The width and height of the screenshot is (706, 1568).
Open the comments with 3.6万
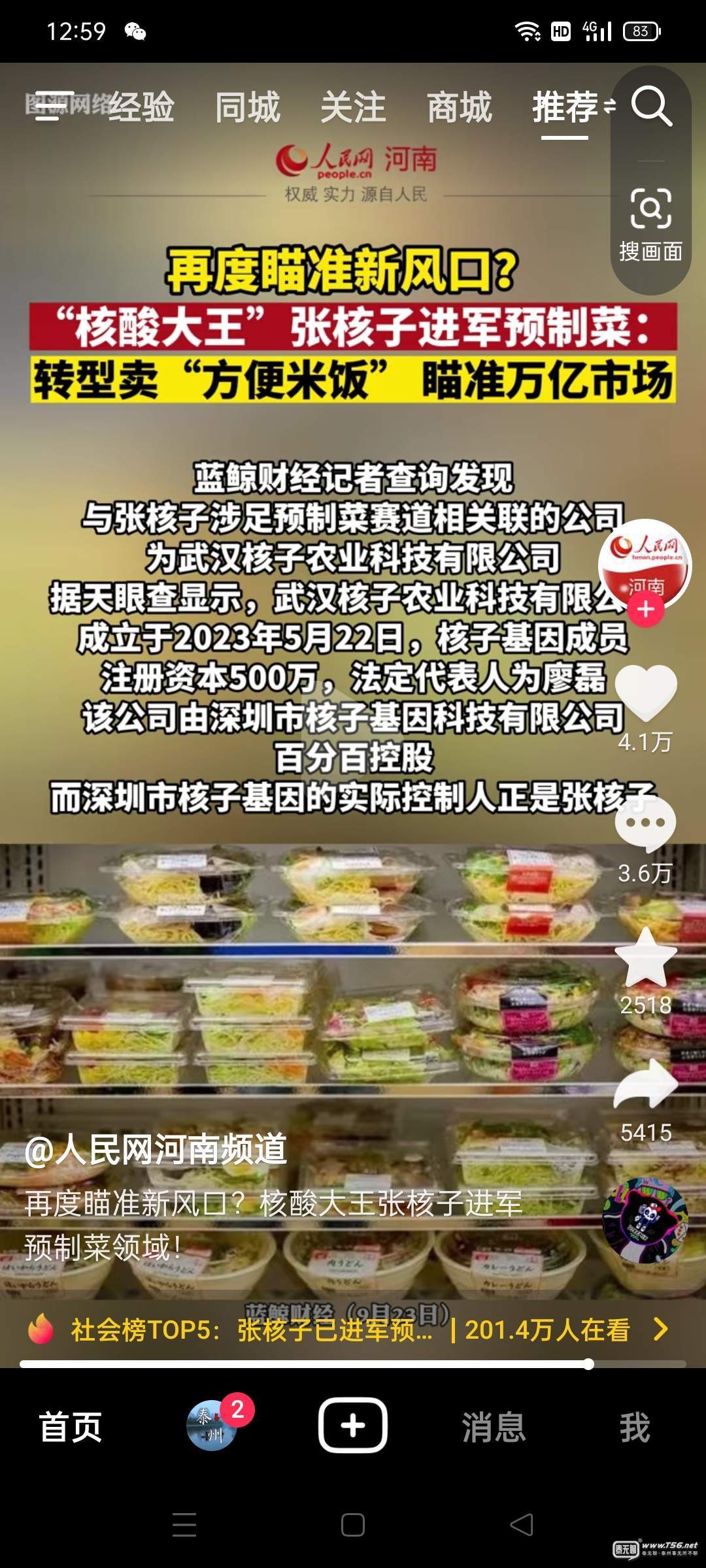(x=646, y=825)
